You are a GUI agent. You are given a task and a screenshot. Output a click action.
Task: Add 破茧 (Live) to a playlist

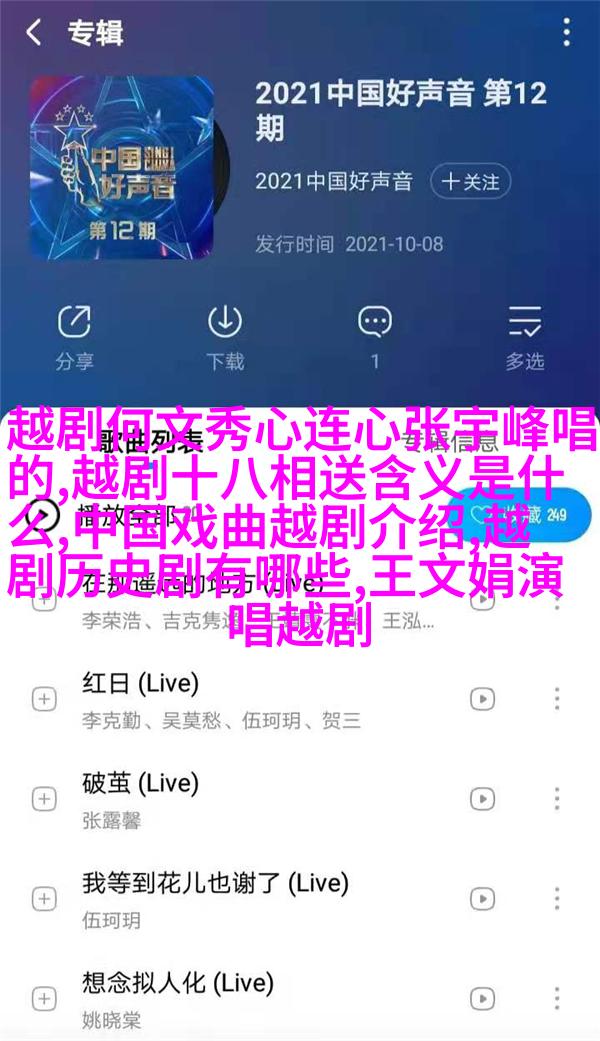pos(43,799)
